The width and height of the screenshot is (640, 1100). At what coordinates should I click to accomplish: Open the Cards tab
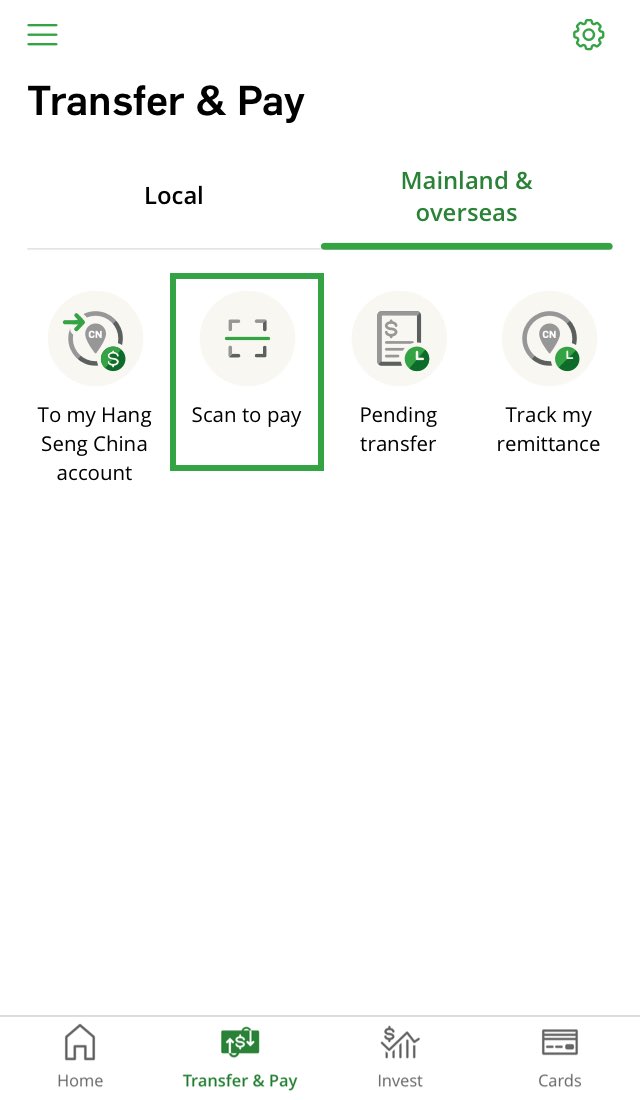559,1057
